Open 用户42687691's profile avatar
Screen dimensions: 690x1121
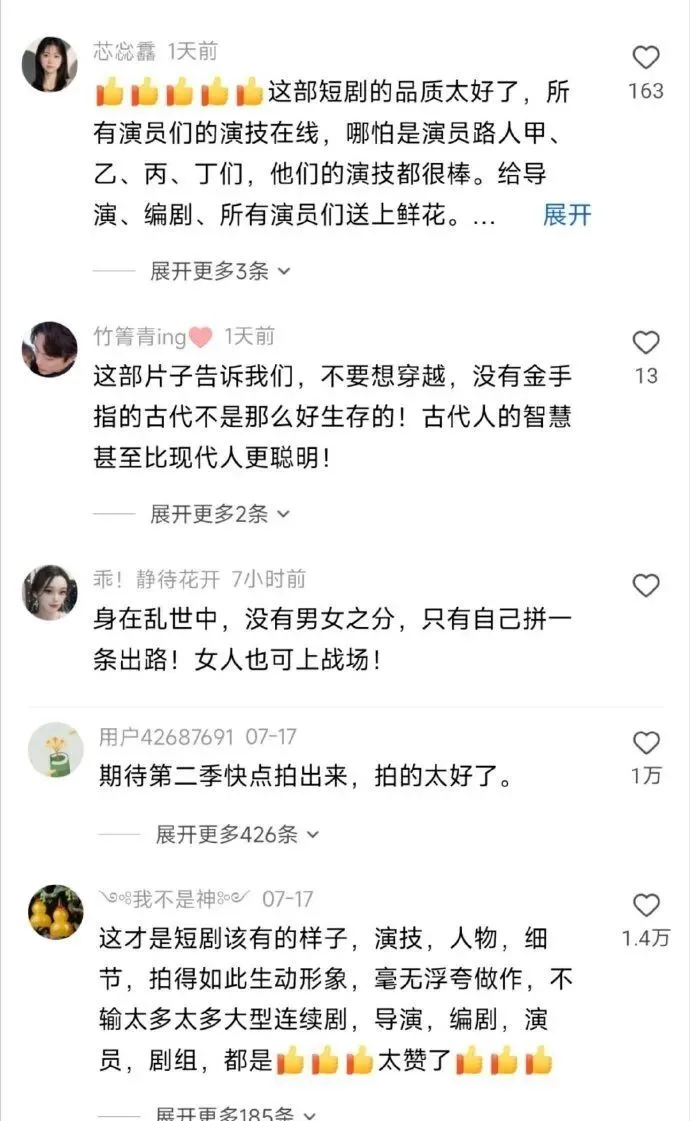coord(55,750)
